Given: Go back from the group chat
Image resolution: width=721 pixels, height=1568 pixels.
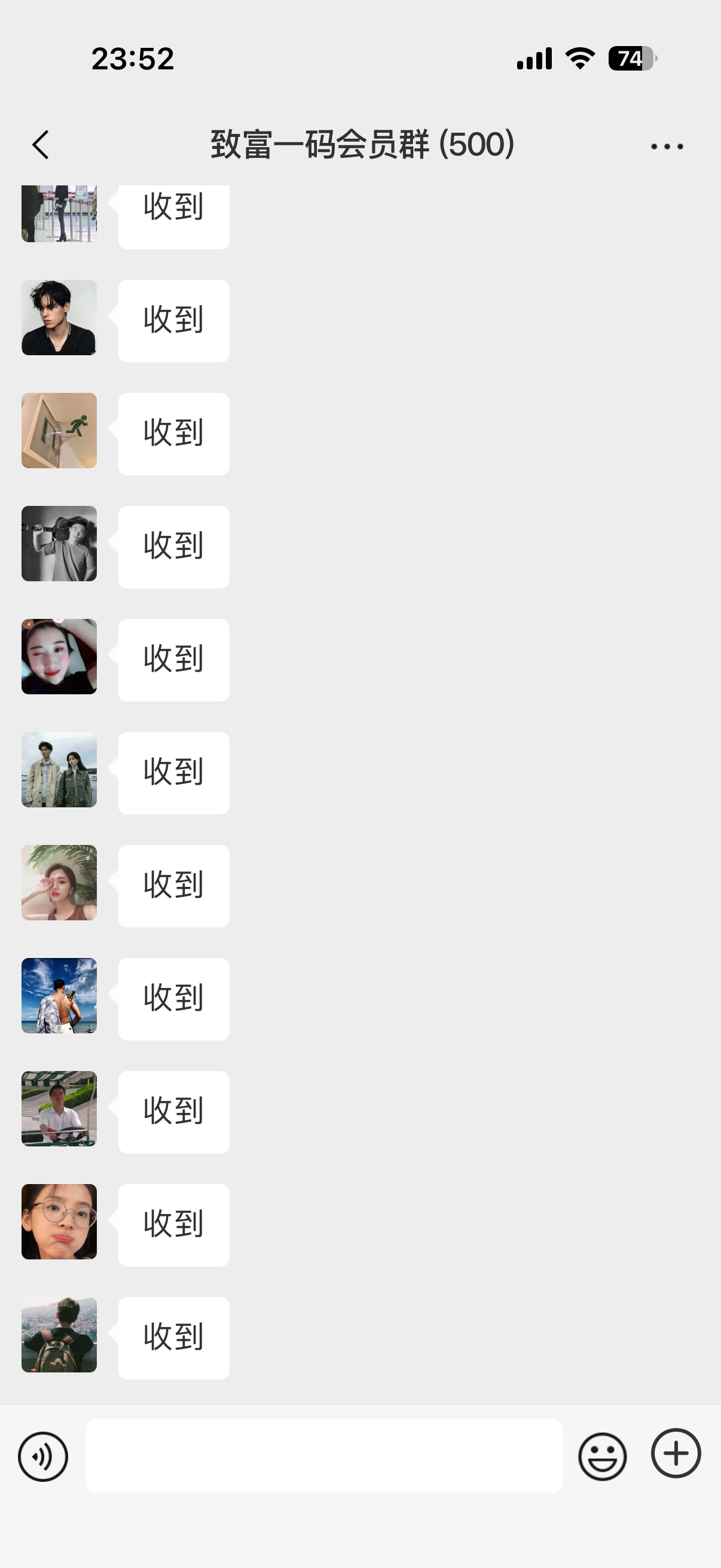Looking at the screenshot, I should 40,145.
